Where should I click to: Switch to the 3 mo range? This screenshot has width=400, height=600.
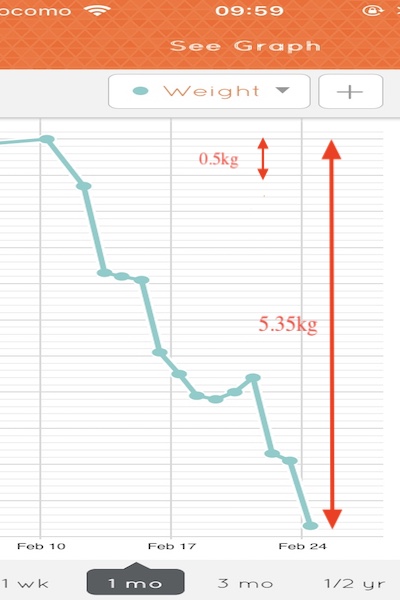pos(245,584)
